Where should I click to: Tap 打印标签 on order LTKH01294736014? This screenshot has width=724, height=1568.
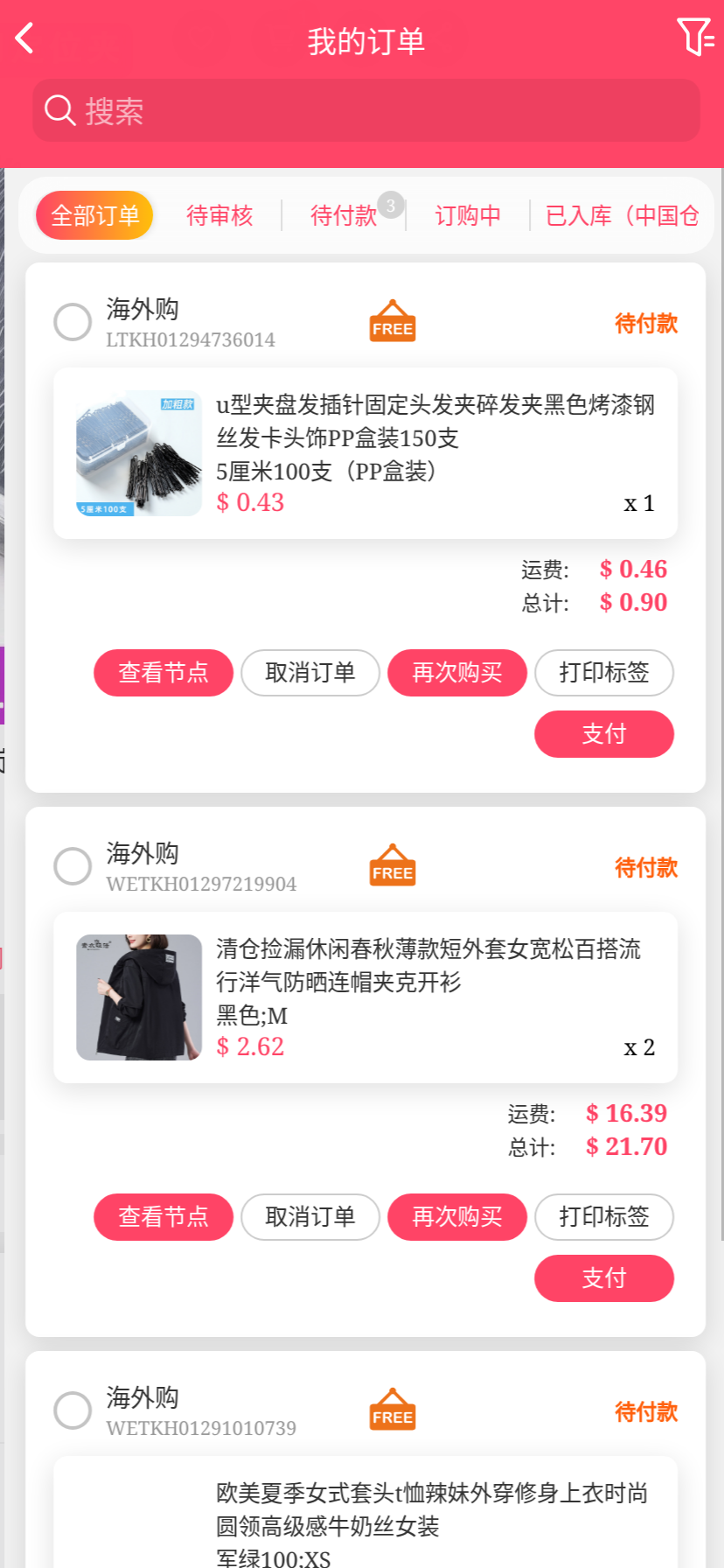pyautogui.click(x=604, y=673)
